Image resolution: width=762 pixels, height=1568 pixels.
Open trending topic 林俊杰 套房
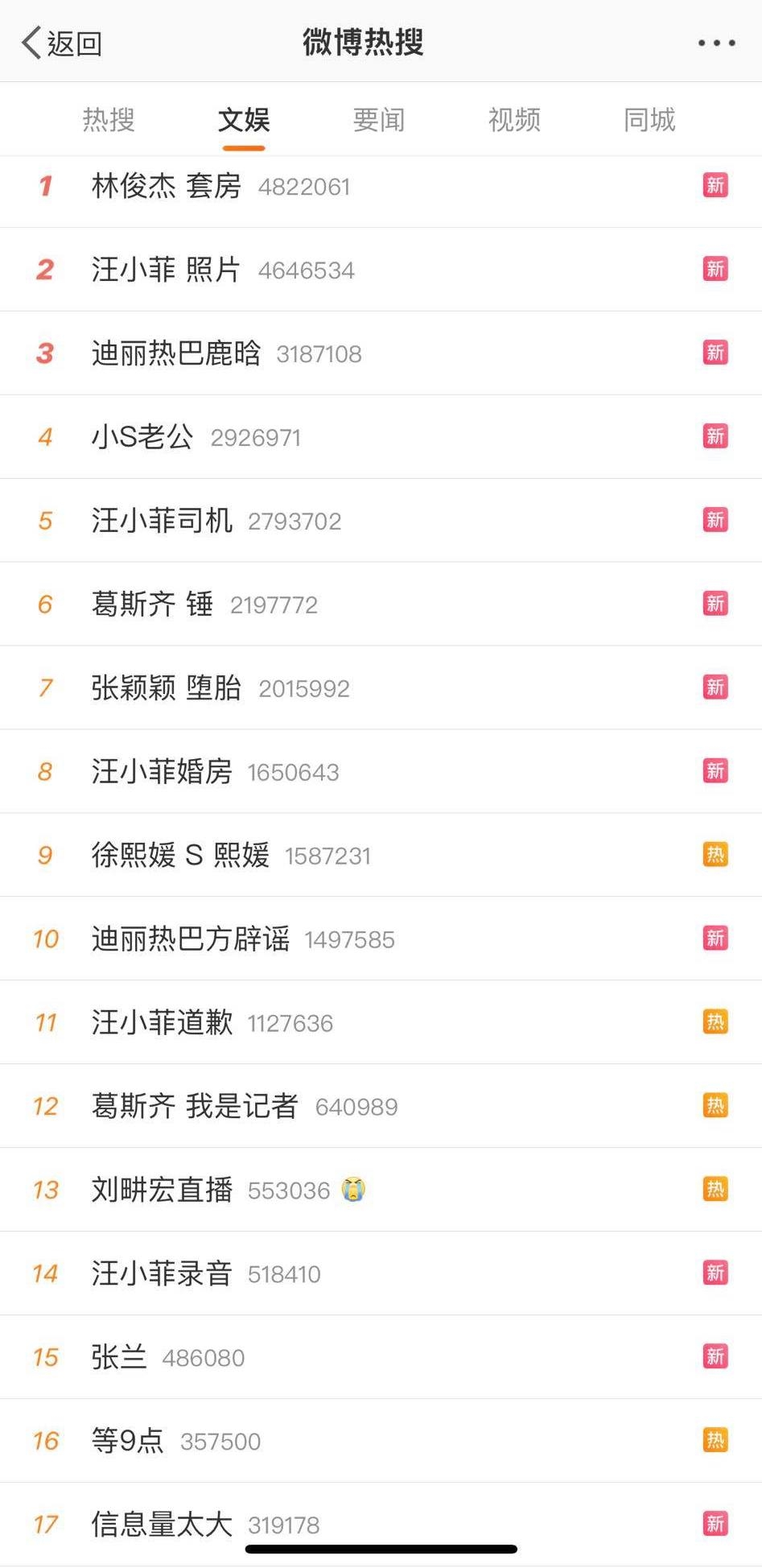[167, 186]
